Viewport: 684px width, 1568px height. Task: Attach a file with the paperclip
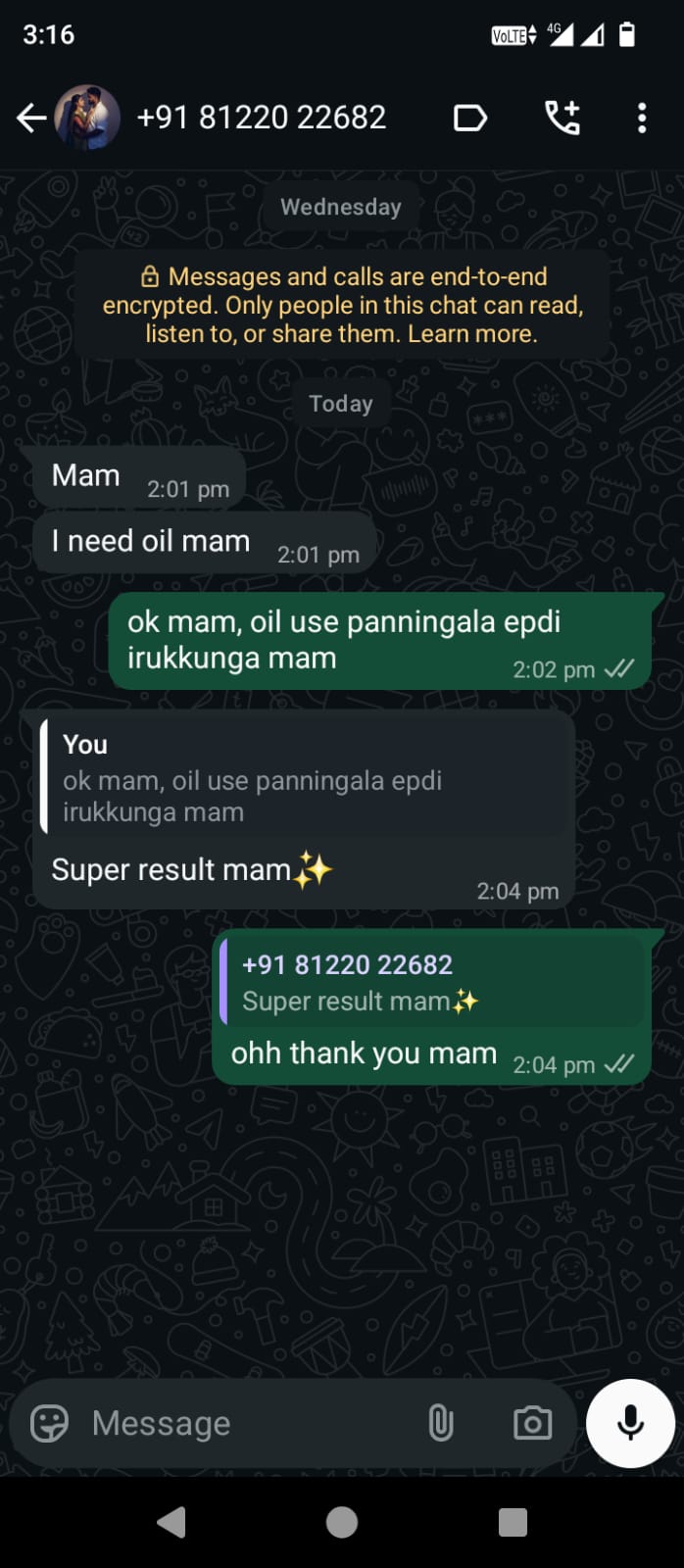point(441,1423)
